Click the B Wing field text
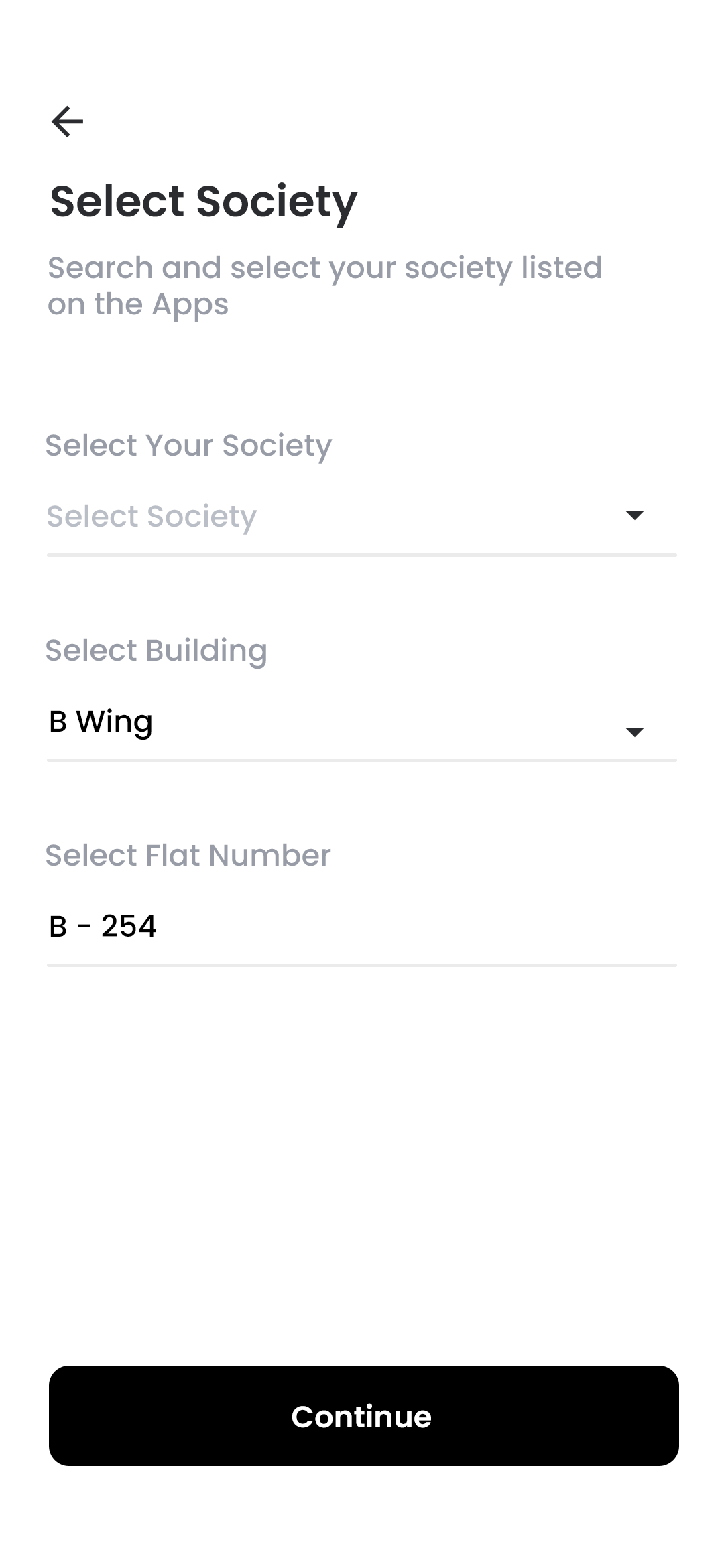The height and width of the screenshot is (1568, 724). click(x=102, y=722)
